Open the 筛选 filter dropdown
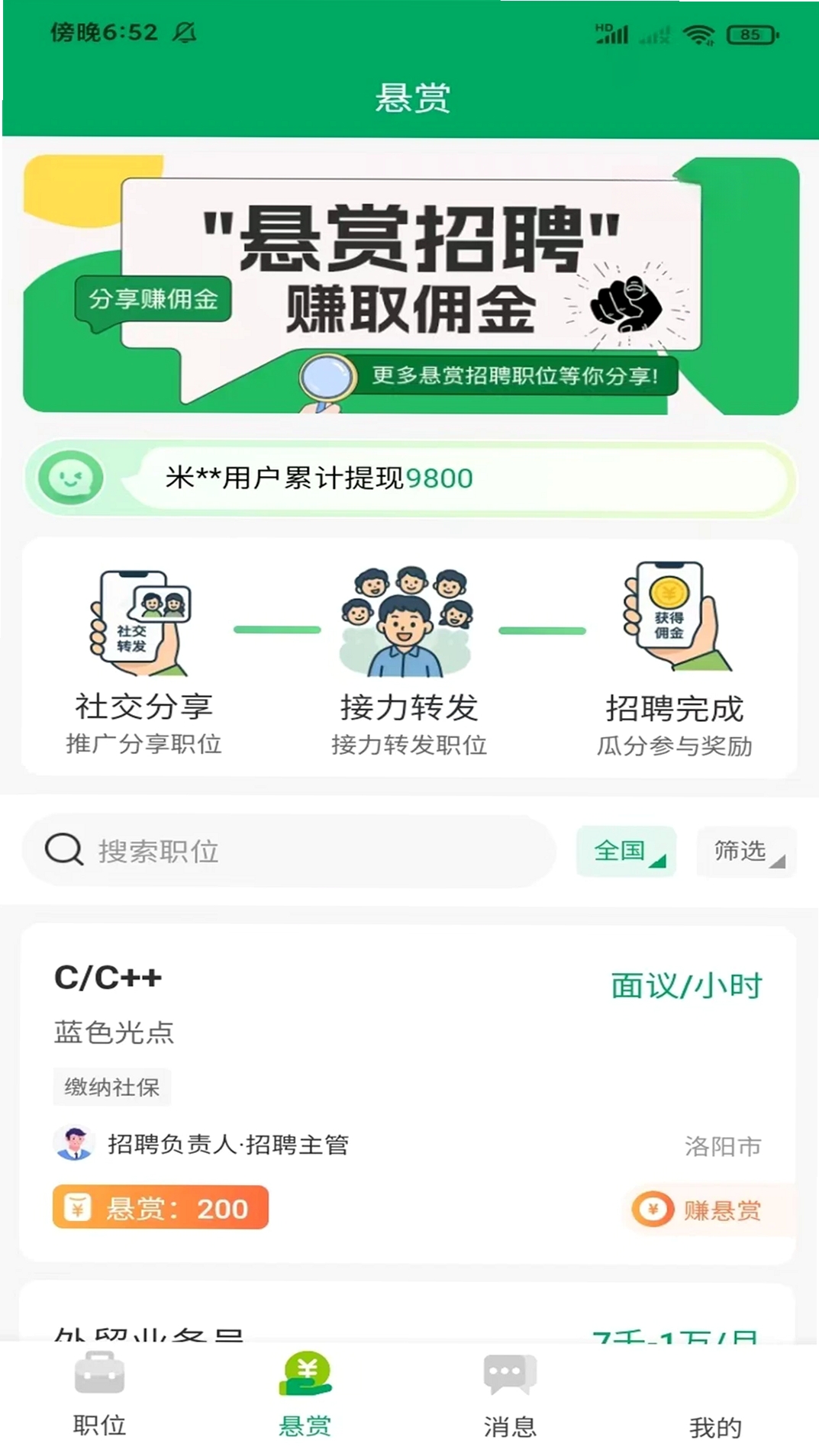Image resolution: width=819 pixels, height=1456 pixels. click(746, 851)
